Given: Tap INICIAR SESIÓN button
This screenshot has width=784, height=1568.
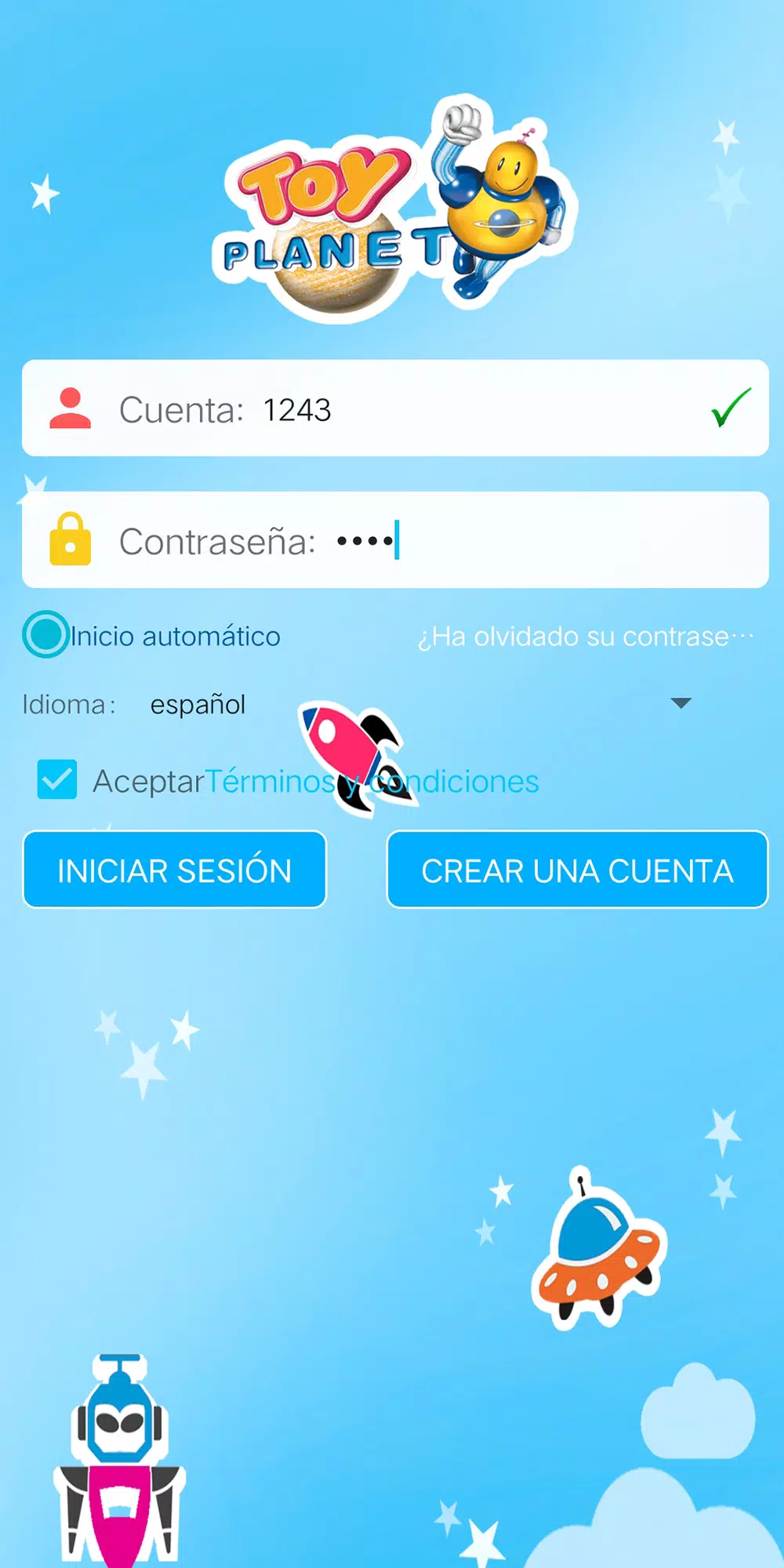Looking at the screenshot, I should [175, 869].
